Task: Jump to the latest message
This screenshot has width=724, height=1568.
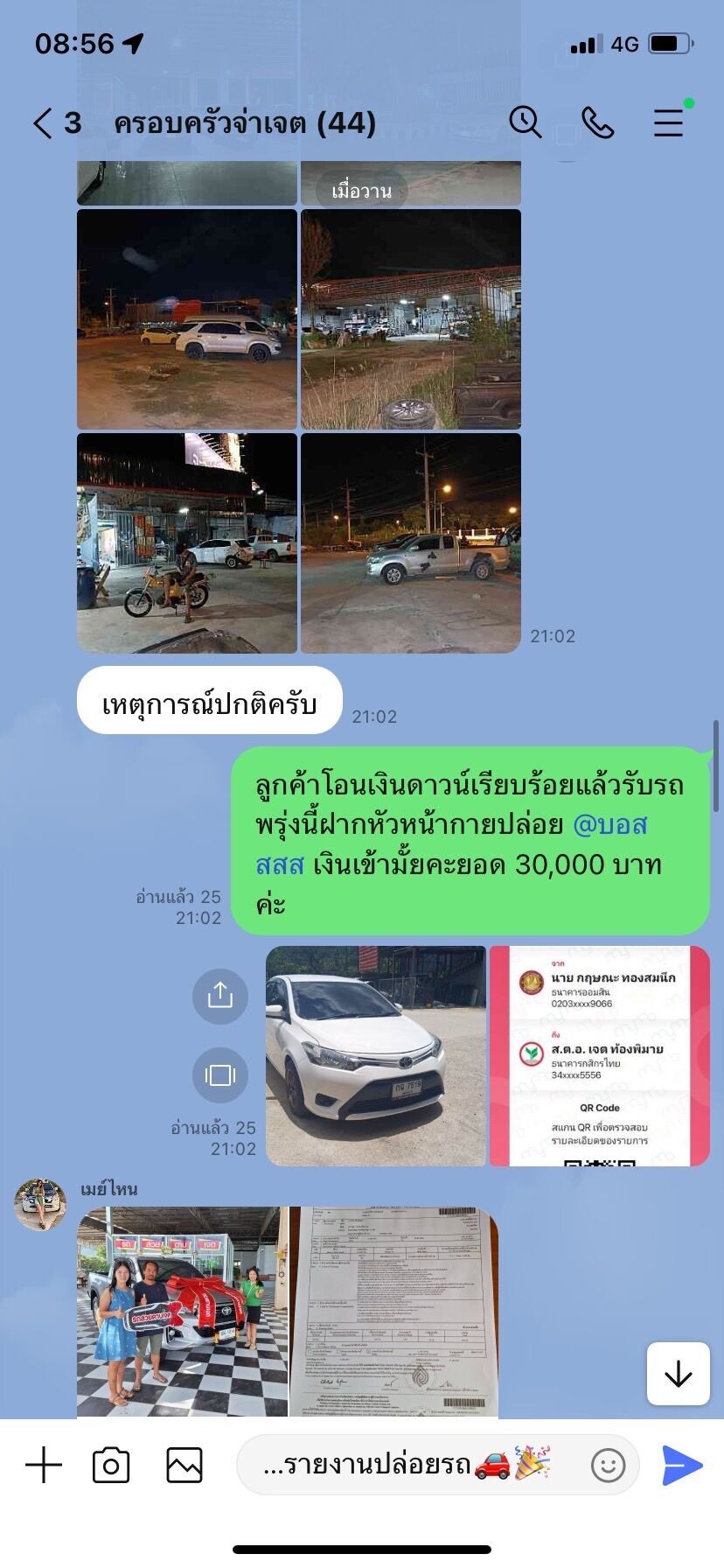Action: [678, 1374]
